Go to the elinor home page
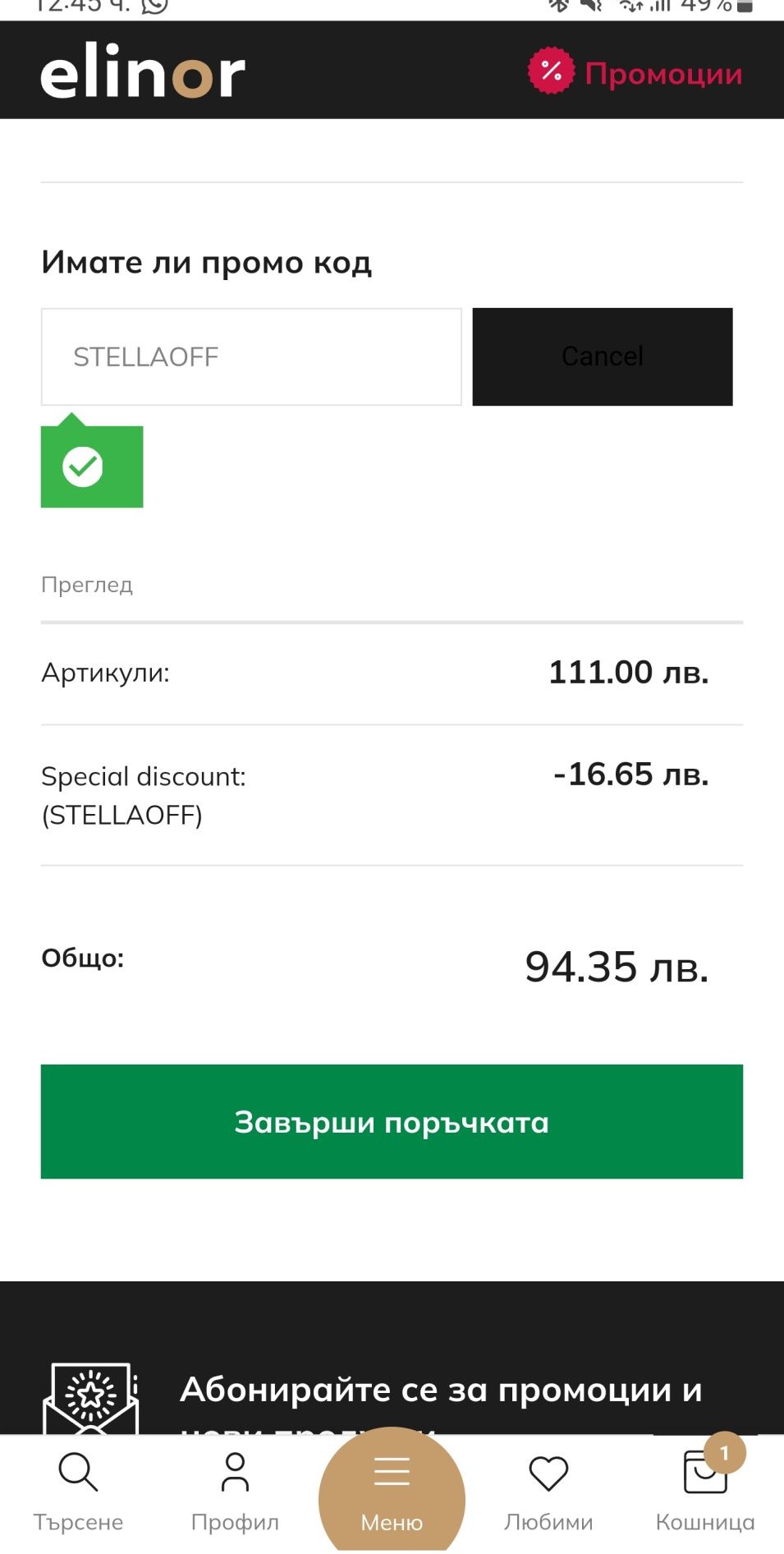 pos(143,72)
